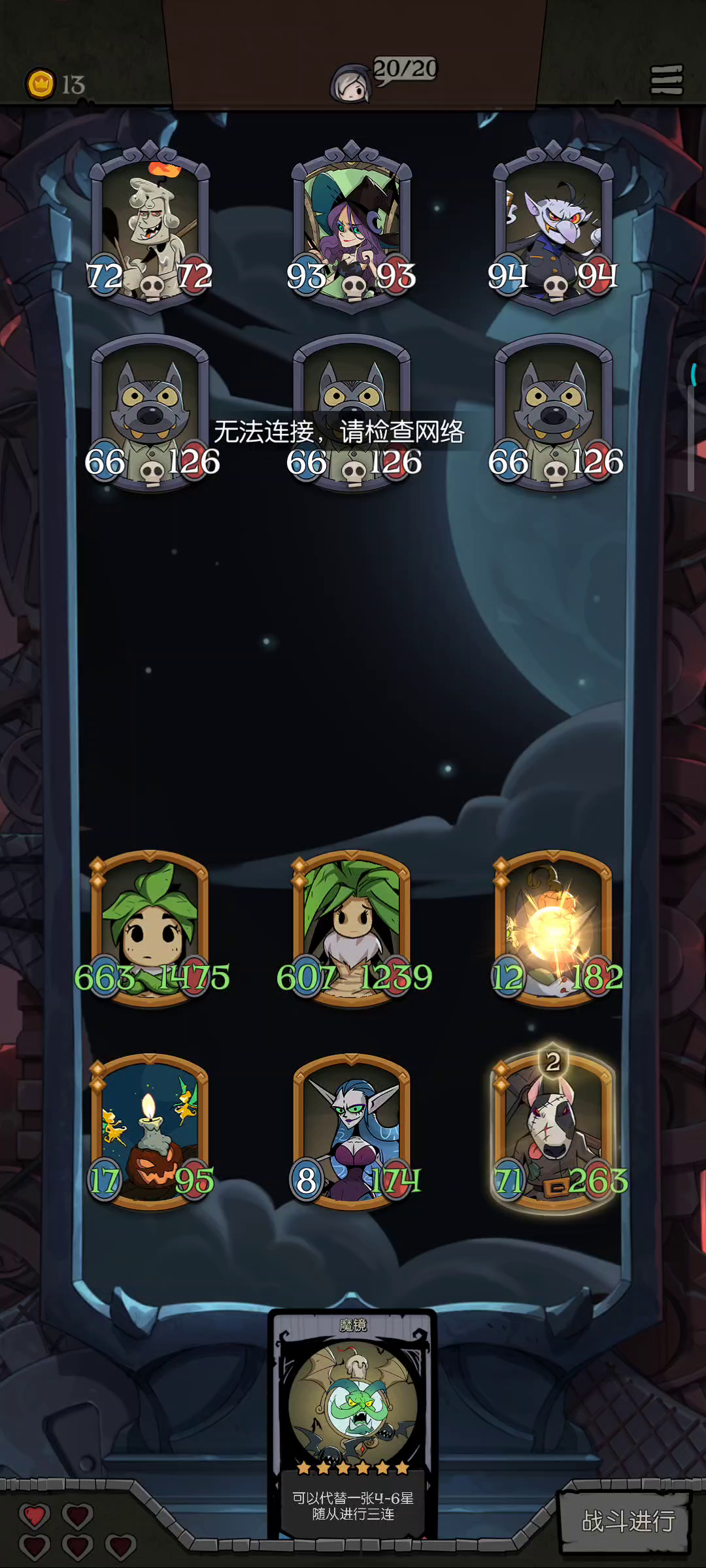706x1568 pixels.
Task: Select the leaf-haired minion with 663/1475
Action: tap(150, 929)
